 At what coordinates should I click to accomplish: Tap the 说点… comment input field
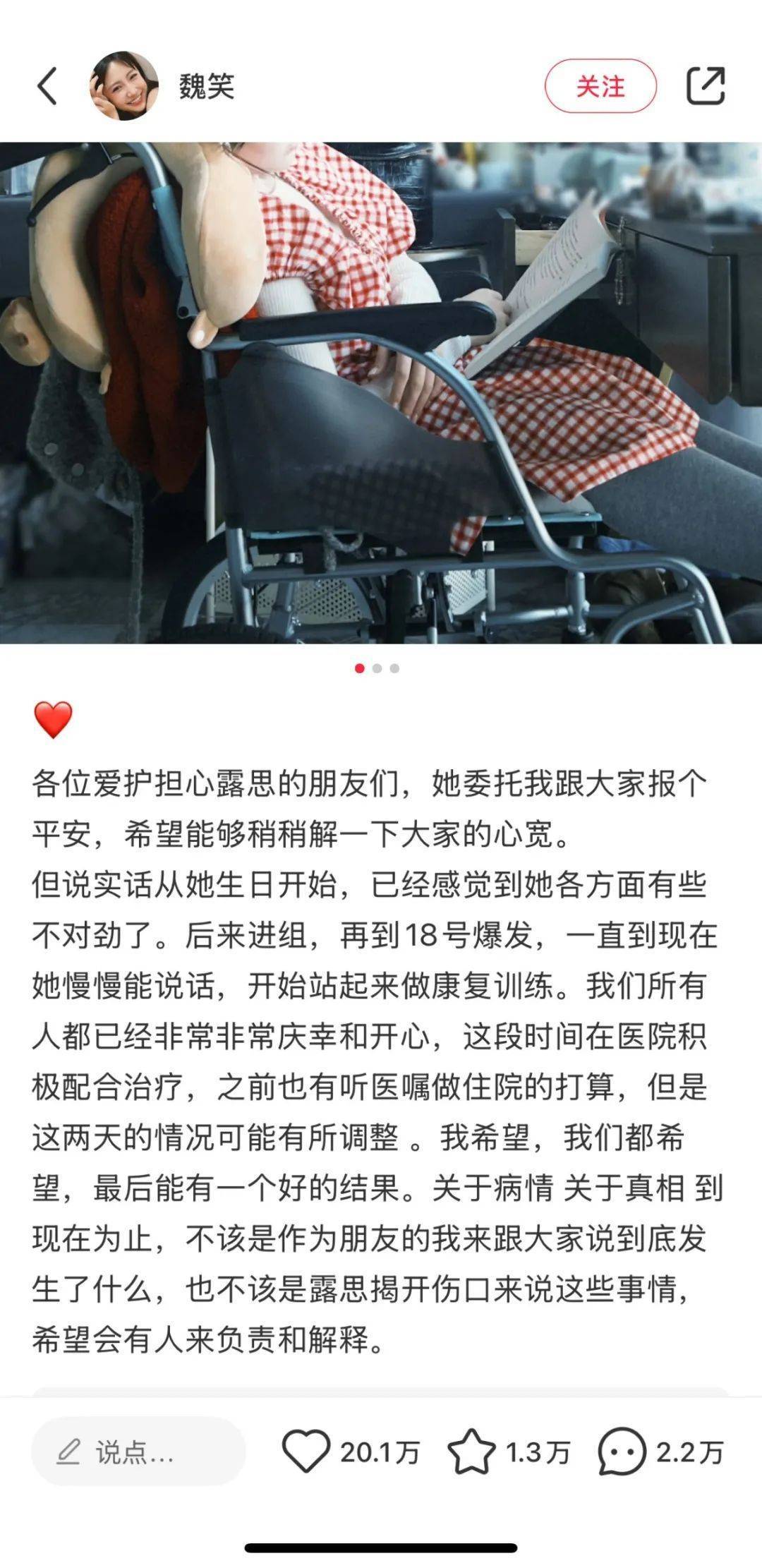pos(138,1452)
